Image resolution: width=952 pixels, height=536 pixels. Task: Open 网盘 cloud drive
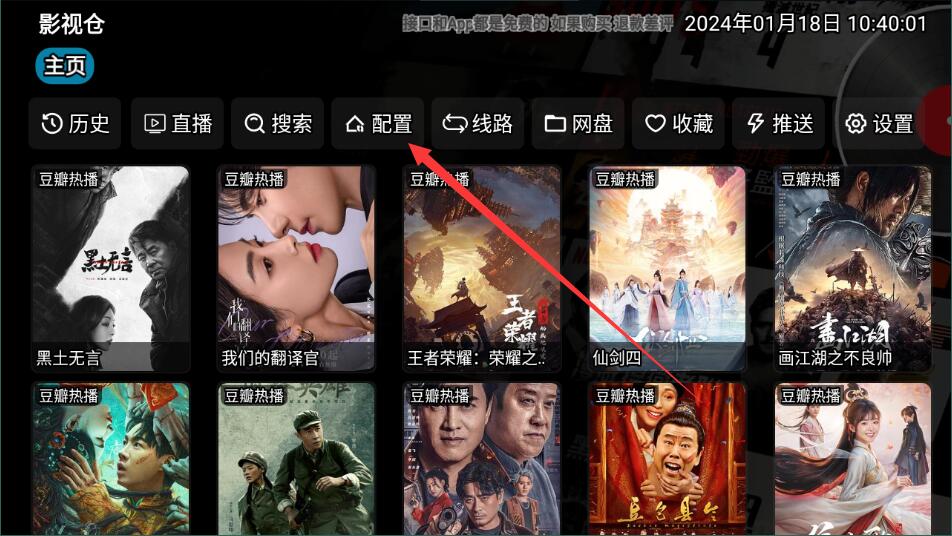578,124
